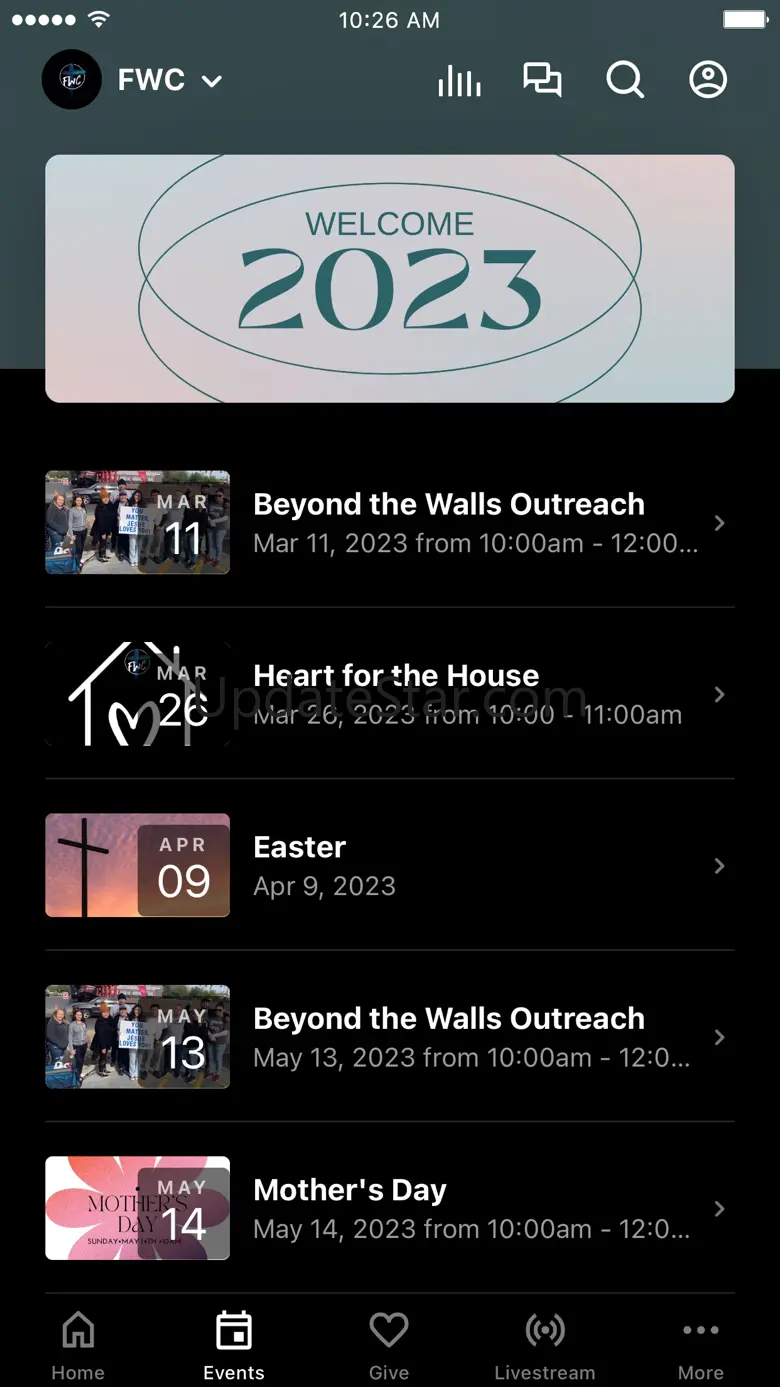
Task: Open Beyond the Walls Outreach on May 13
Action: tap(390, 1037)
